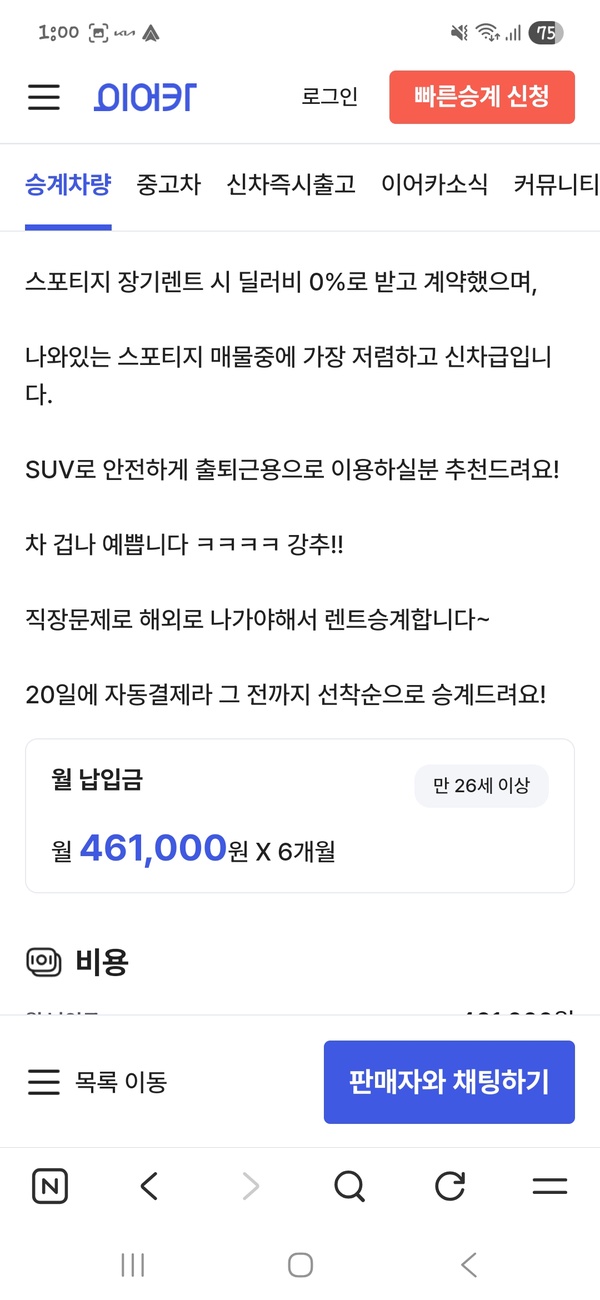600x1300 pixels.
Task: Open system recent apps
Action: (x=132, y=1265)
